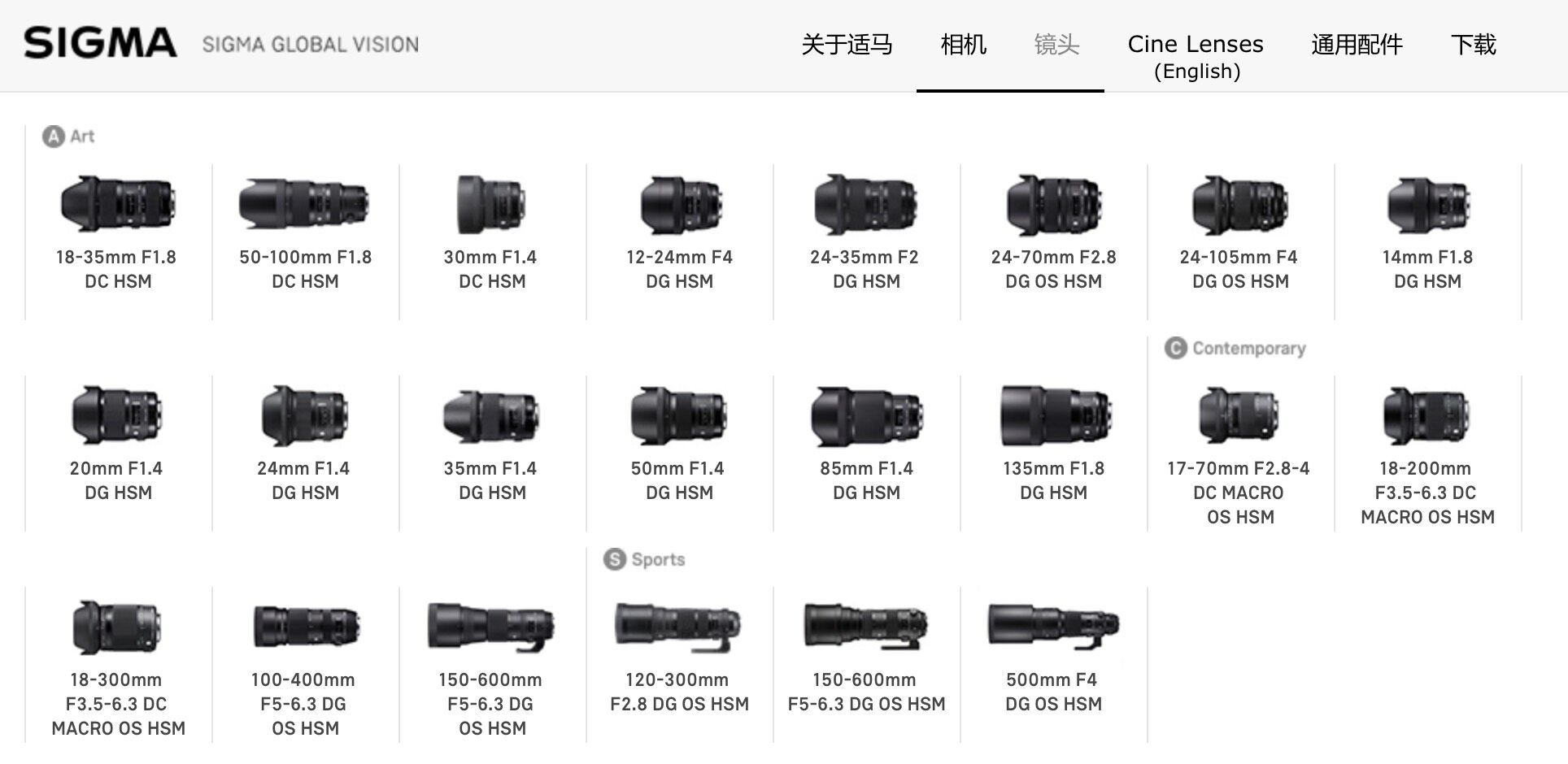View the 14mm F1.8 DG HSM lens
Screen dimensions: 1568x764
1427,234
